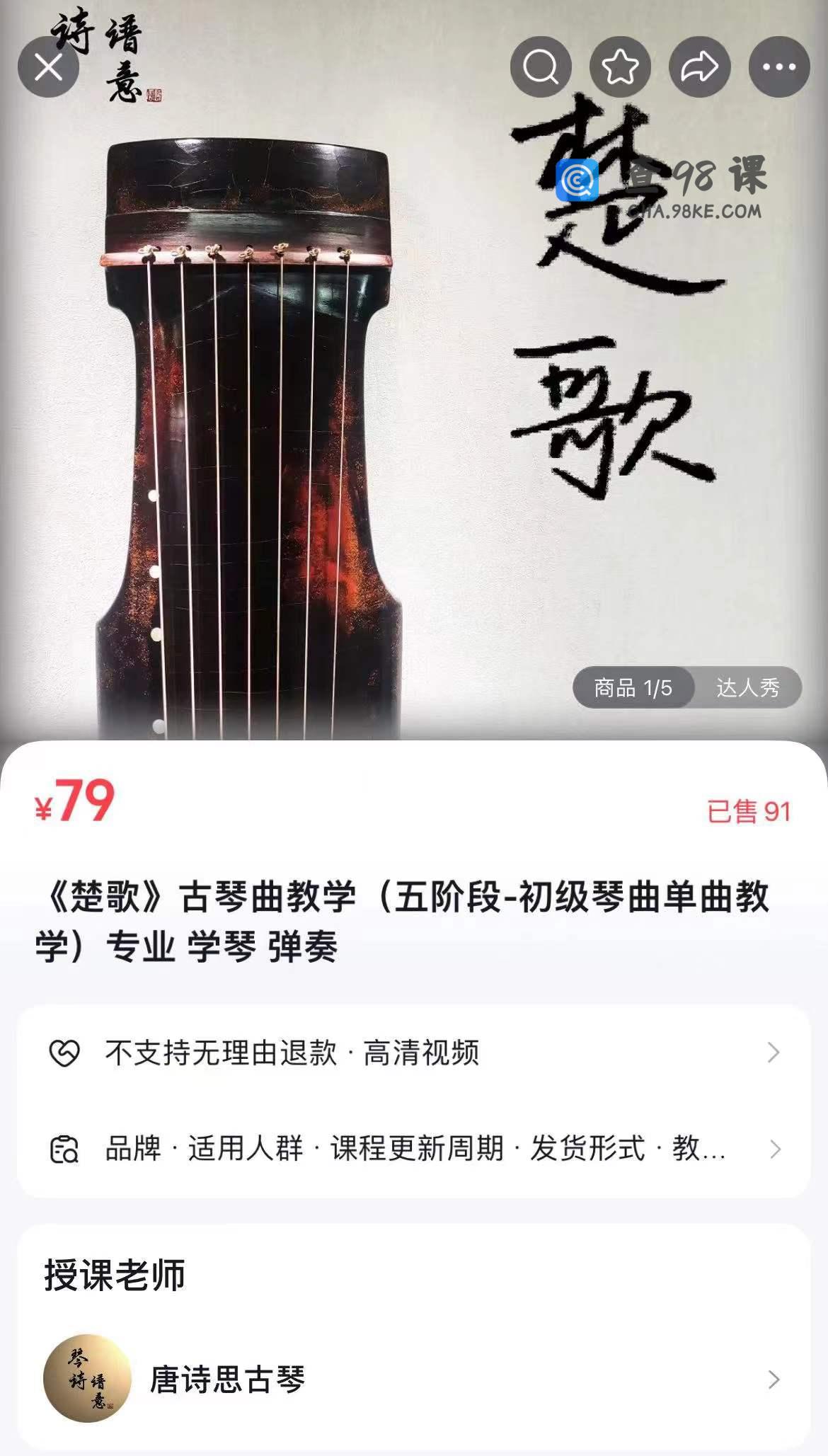Select the 商品 1/5 tab
Viewport: 828px width, 1456px height.
pyautogui.click(x=633, y=687)
